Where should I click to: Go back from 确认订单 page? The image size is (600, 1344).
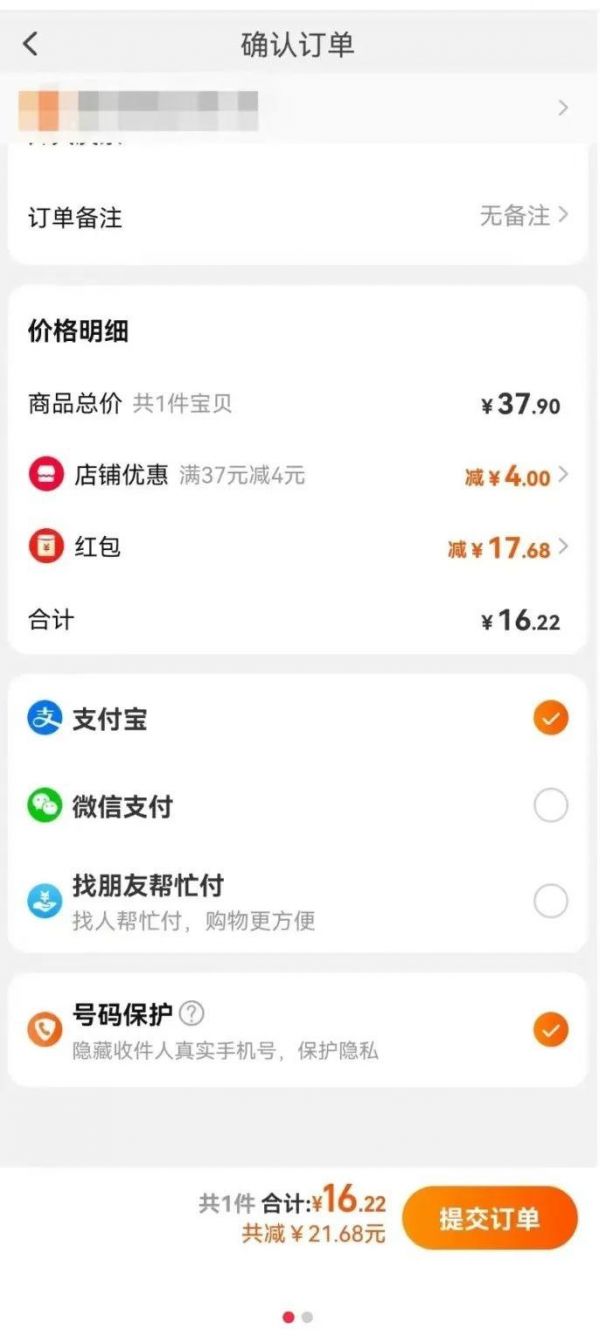pyautogui.click(x=31, y=44)
